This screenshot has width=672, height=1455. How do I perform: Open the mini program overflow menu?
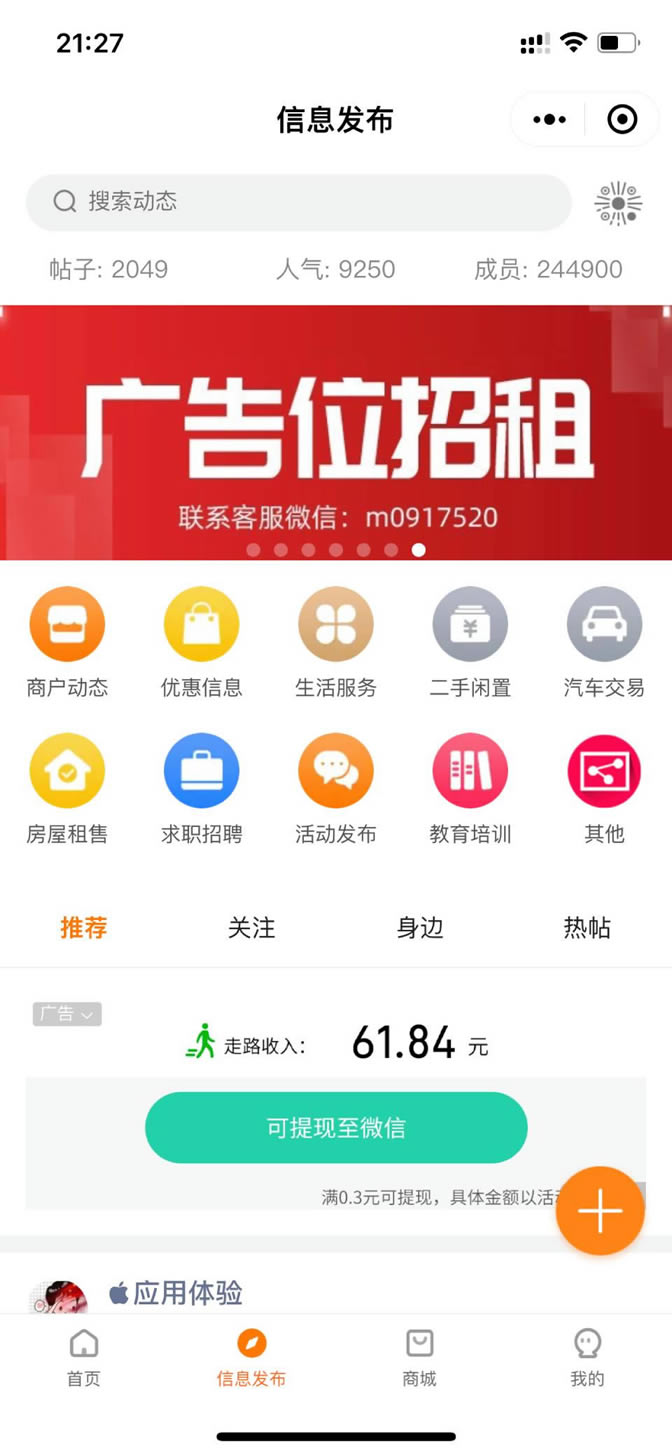click(549, 120)
